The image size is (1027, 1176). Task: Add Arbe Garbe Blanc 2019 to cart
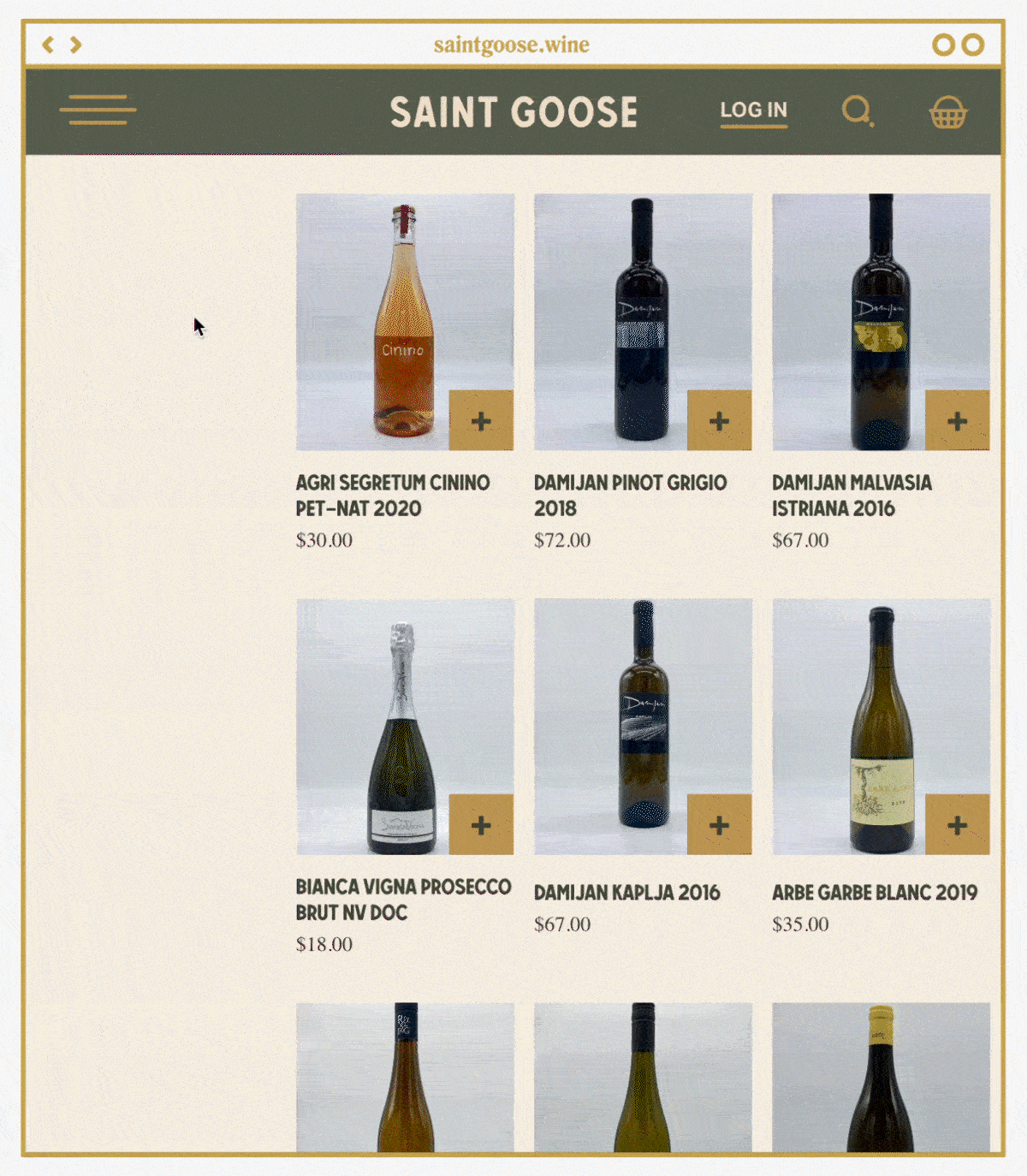(x=957, y=824)
